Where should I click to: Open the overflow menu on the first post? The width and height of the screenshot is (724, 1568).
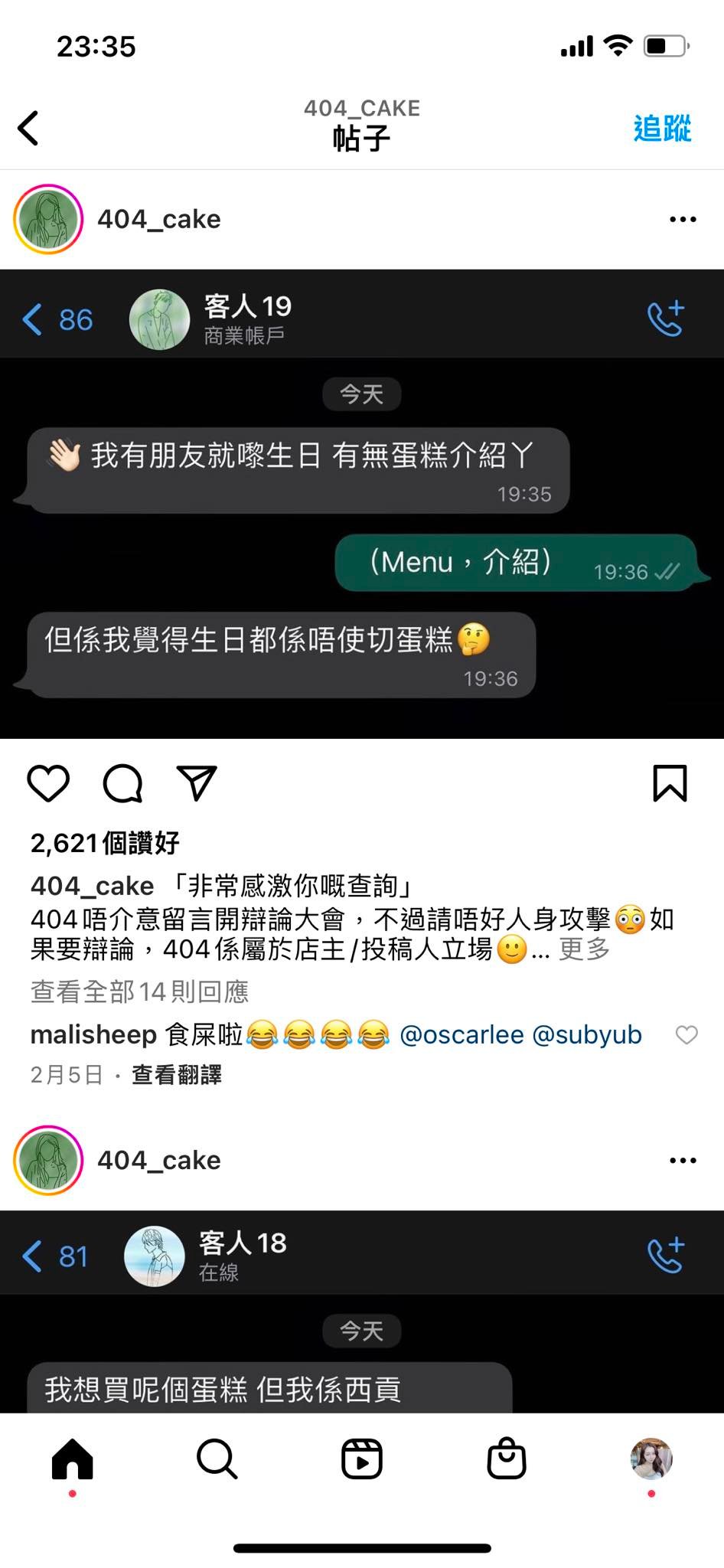pos(682,220)
